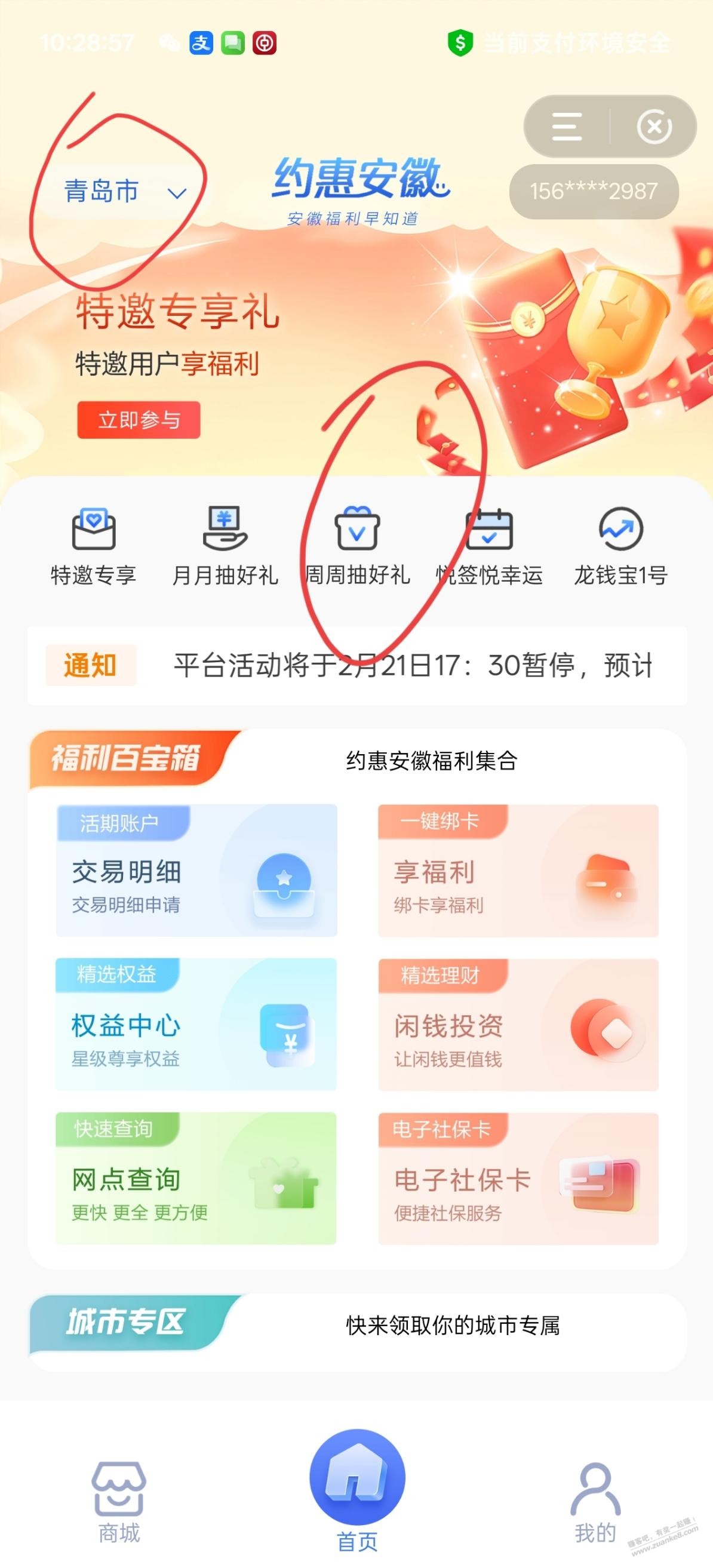This screenshot has height=1568, width=713.
Task: Switch to the 商城 tab
Action: point(119,1501)
